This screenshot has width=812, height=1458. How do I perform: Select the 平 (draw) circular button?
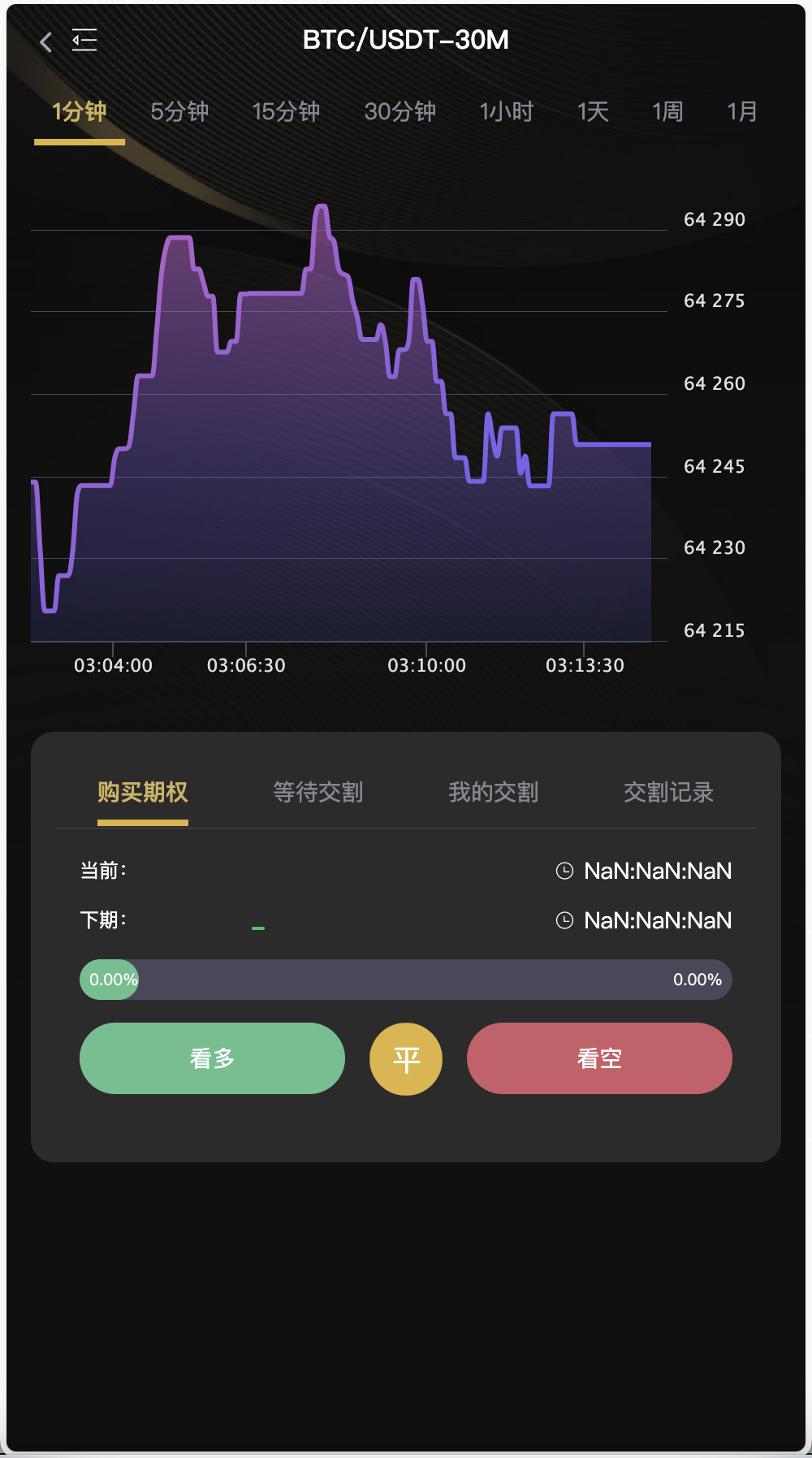(x=405, y=1058)
